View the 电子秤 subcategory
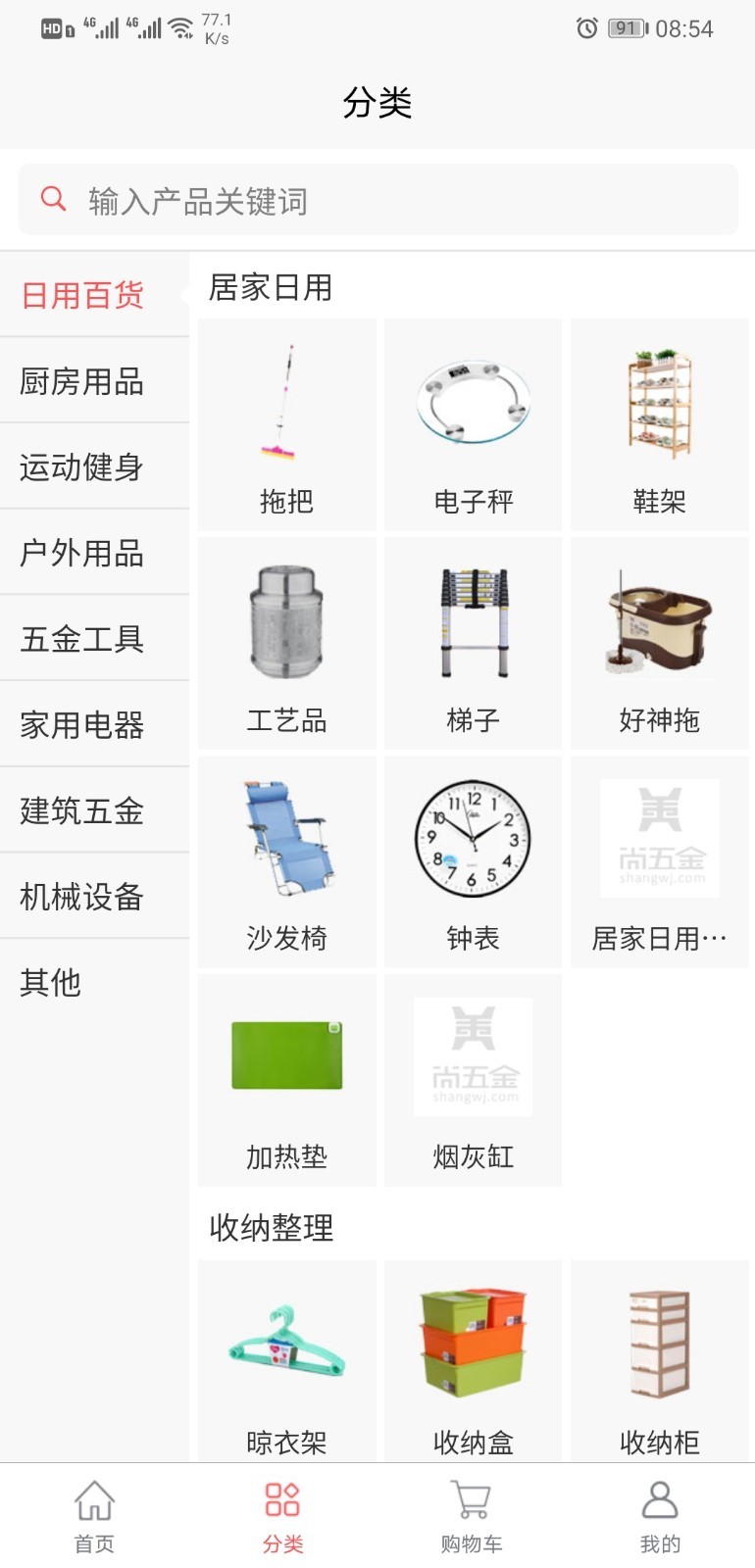755x1568 pixels. [x=473, y=425]
